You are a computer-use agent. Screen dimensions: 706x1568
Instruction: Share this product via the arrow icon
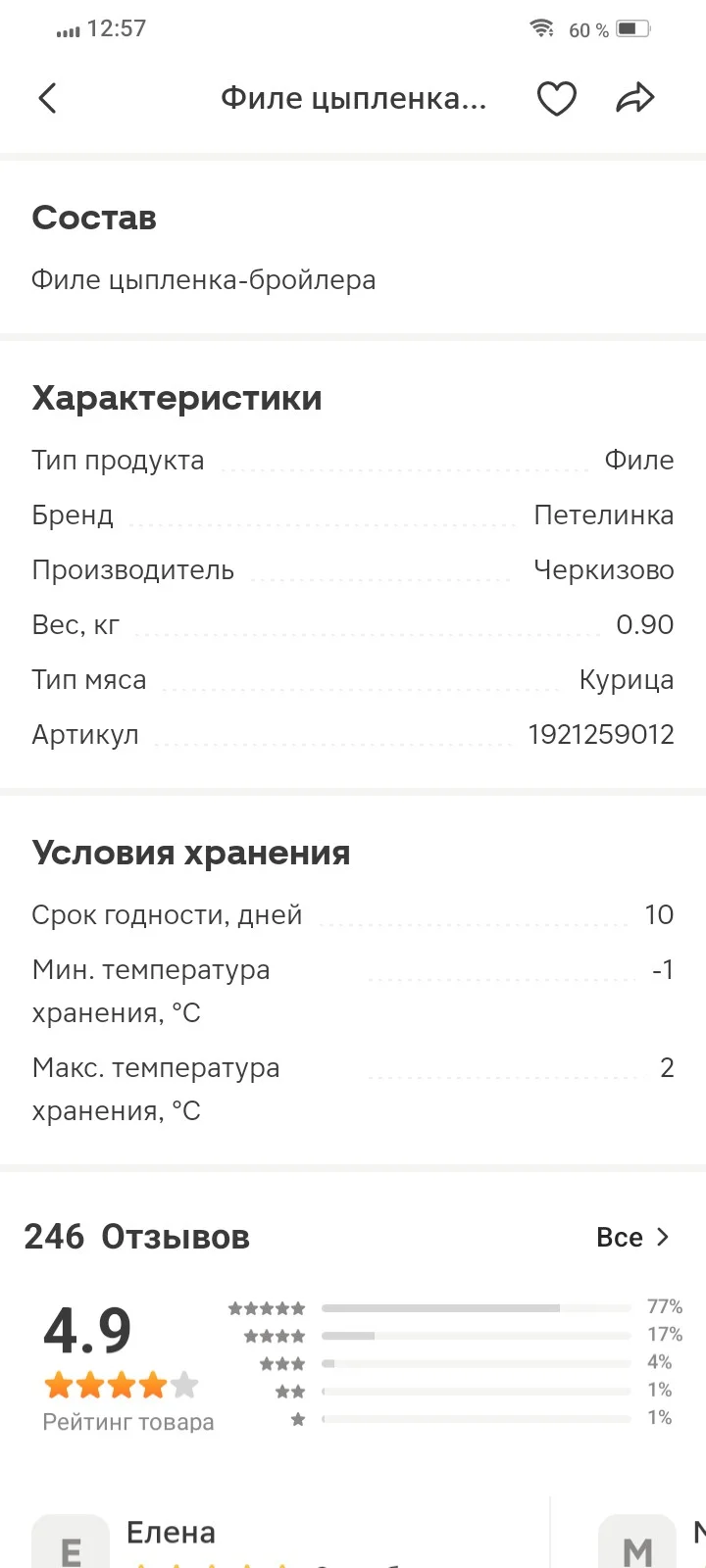[634, 98]
